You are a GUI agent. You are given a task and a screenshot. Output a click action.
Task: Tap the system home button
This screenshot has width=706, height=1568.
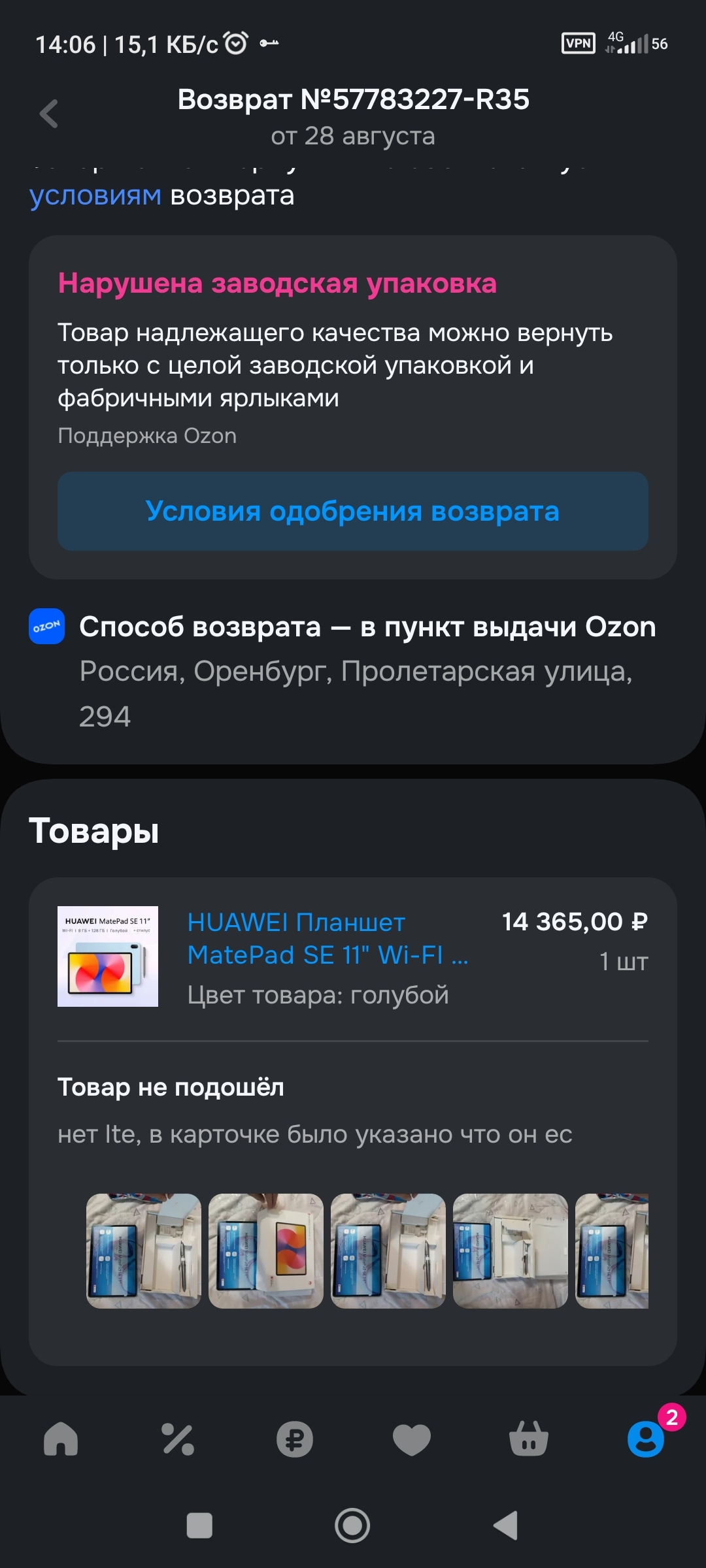click(x=352, y=1526)
